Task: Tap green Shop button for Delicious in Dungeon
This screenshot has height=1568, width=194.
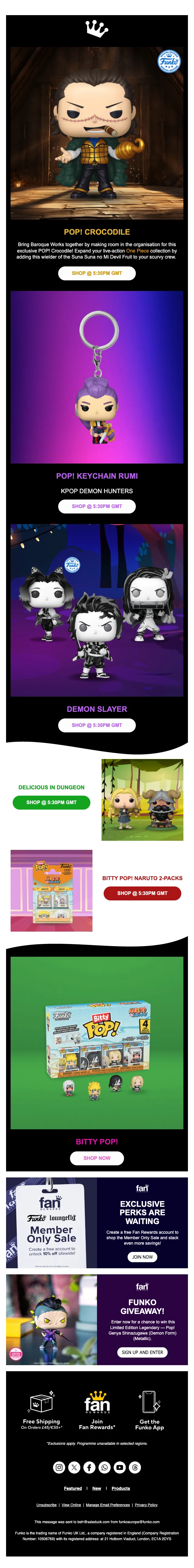Action: click(x=51, y=802)
